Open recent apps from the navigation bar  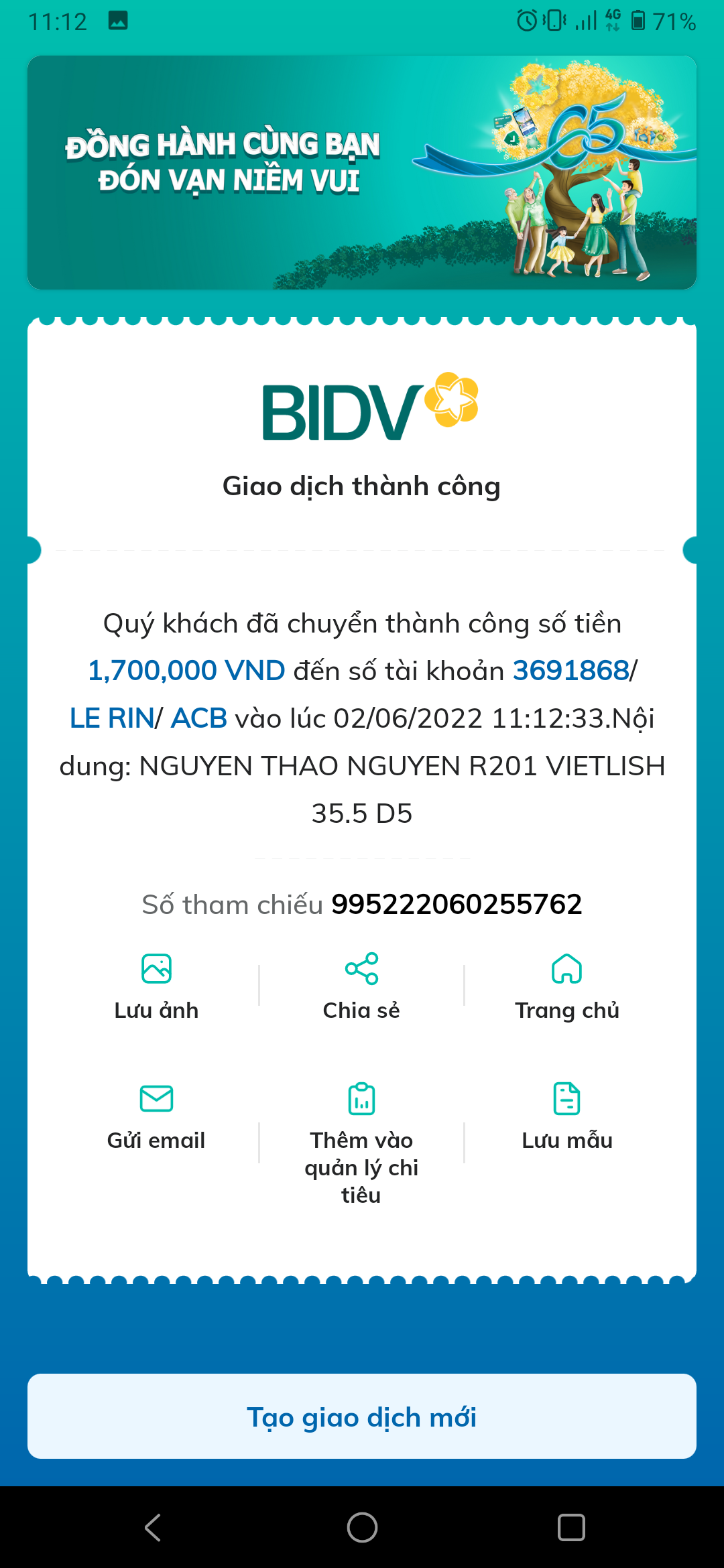tap(571, 1528)
